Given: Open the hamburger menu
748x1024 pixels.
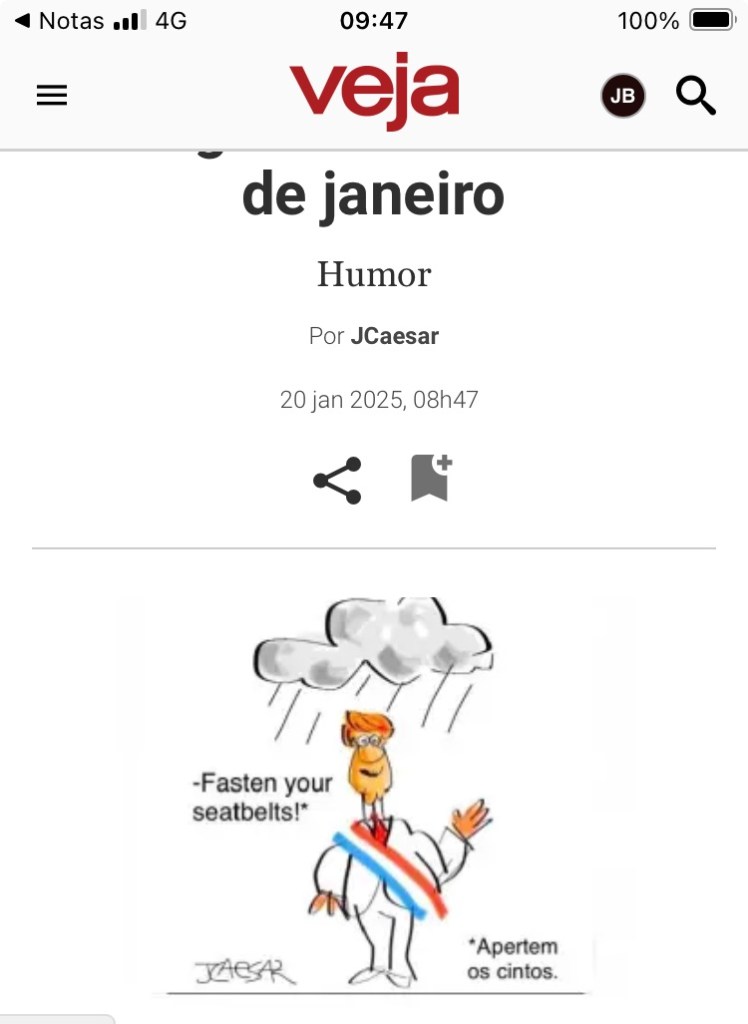Looking at the screenshot, I should click(52, 95).
